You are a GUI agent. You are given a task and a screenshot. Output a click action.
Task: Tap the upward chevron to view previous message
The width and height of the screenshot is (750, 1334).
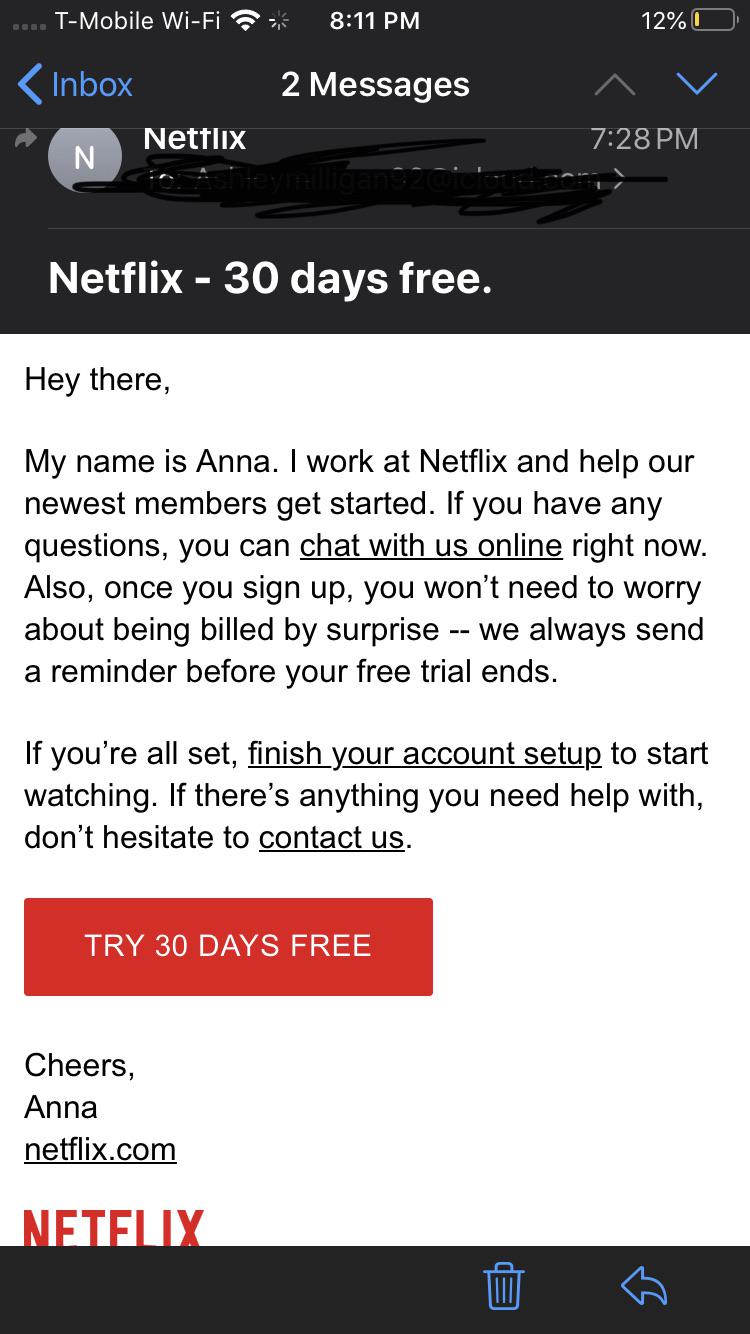tap(614, 84)
